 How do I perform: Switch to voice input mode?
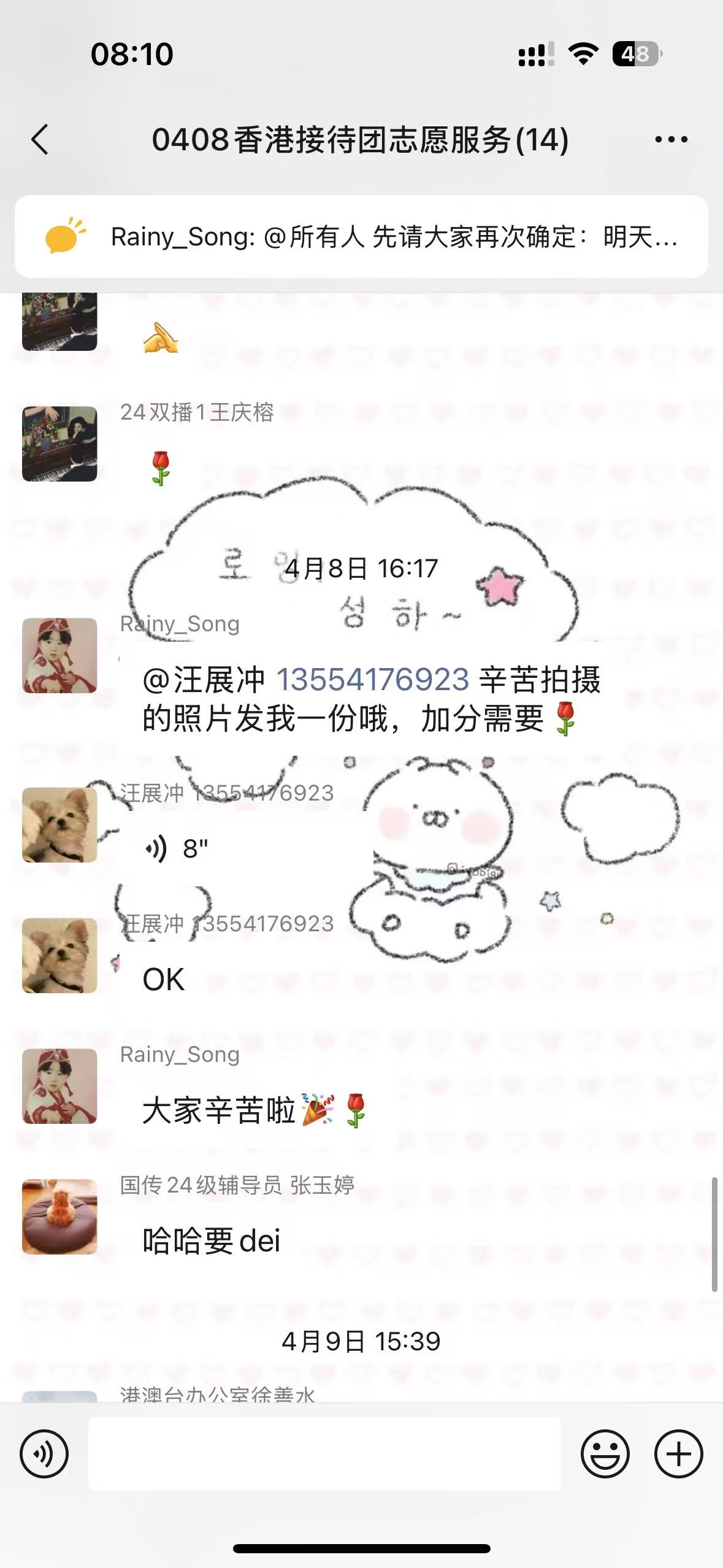coord(44,1454)
